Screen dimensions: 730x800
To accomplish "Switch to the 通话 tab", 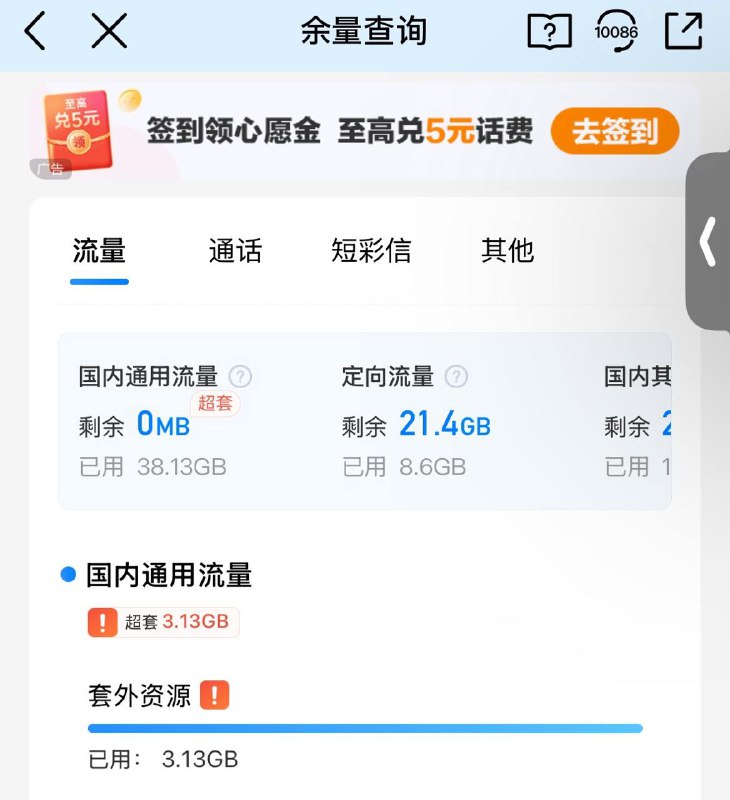I will [236, 252].
